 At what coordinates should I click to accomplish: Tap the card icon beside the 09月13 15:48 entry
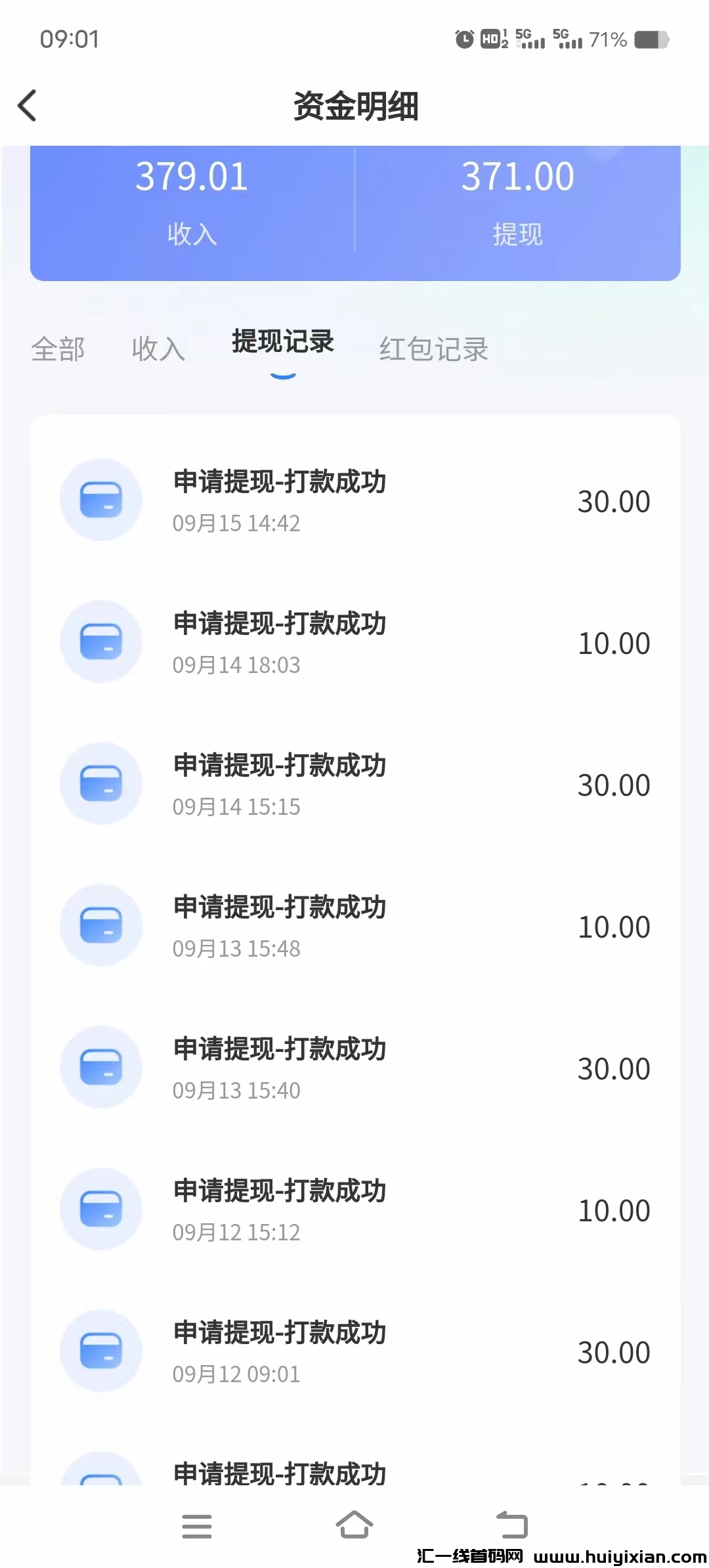click(100, 925)
